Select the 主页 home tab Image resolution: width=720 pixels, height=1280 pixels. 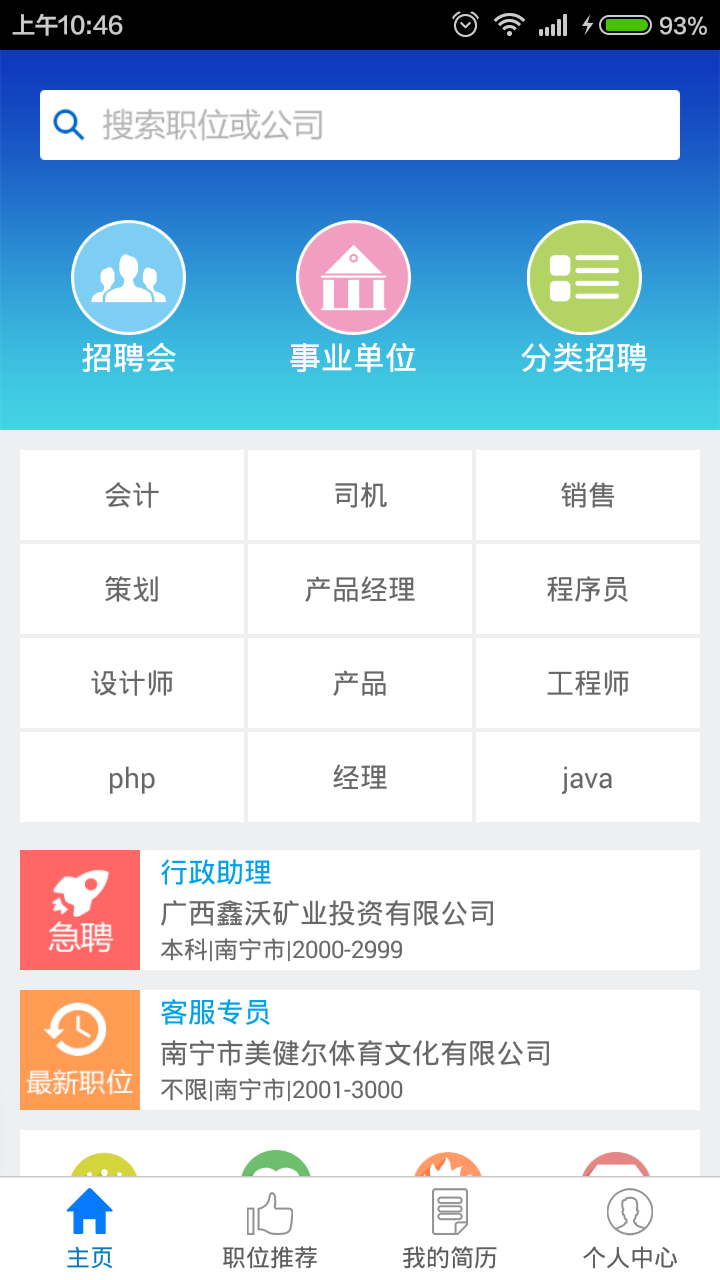click(90, 1230)
